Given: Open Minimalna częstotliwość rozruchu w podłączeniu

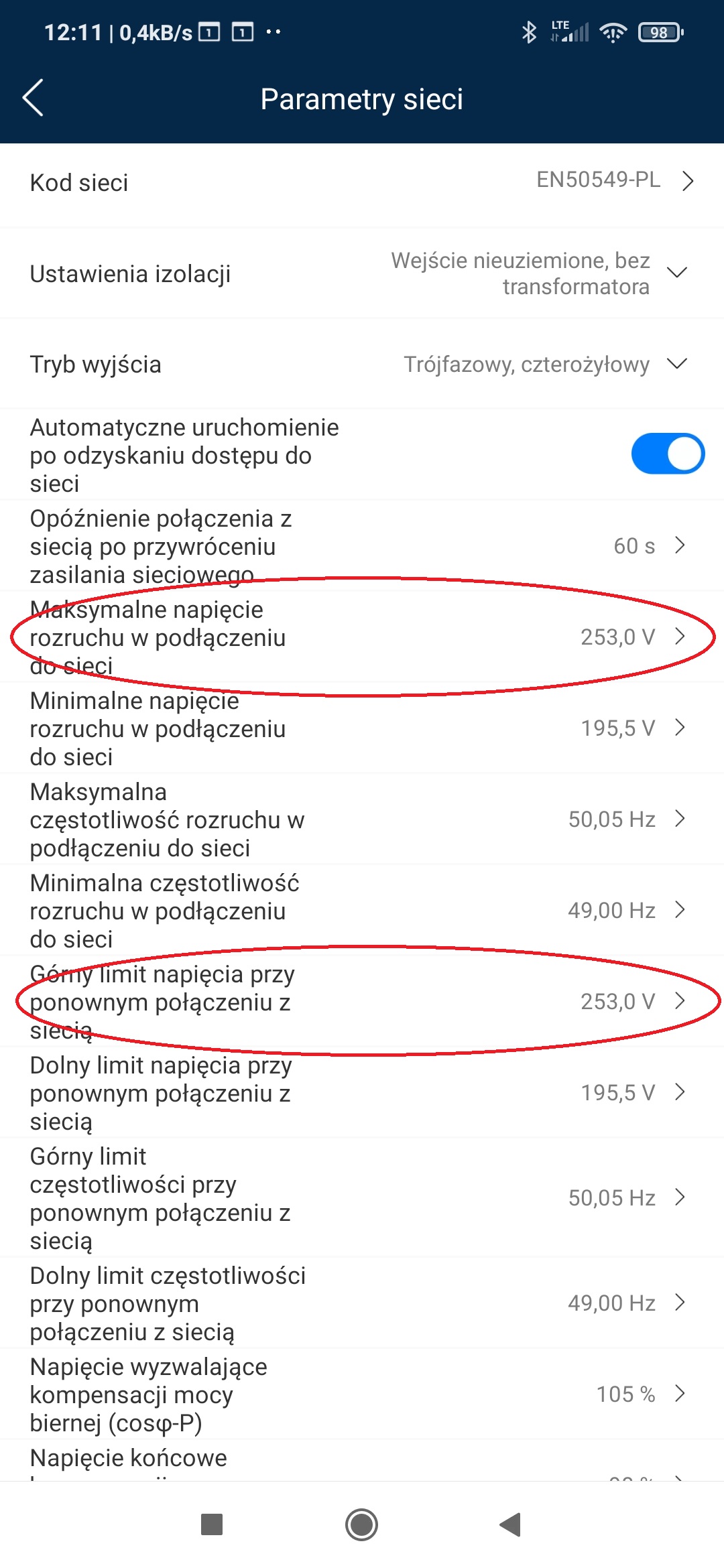Looking at the screenshot, I should [x=362, y=910].
